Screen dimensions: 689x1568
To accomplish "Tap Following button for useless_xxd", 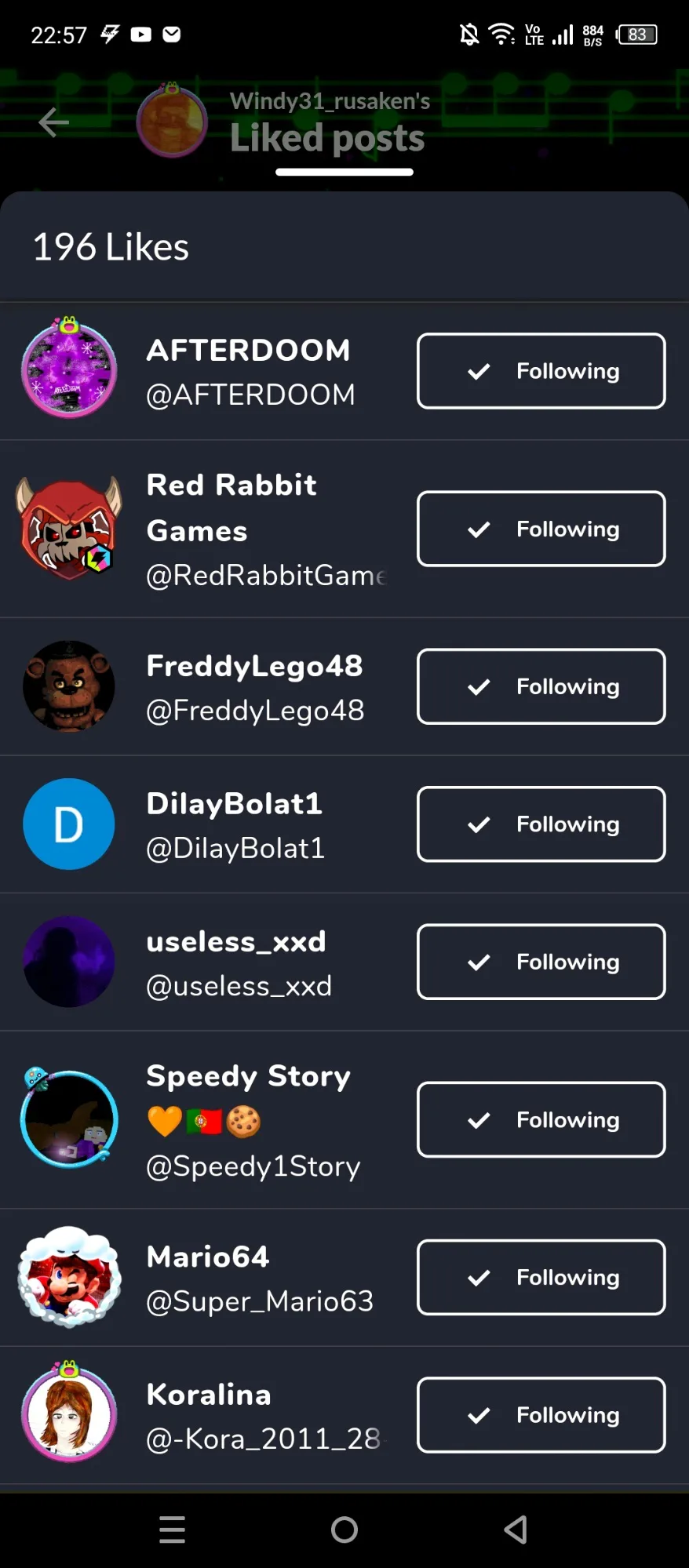I will click(x=541, y=962).
